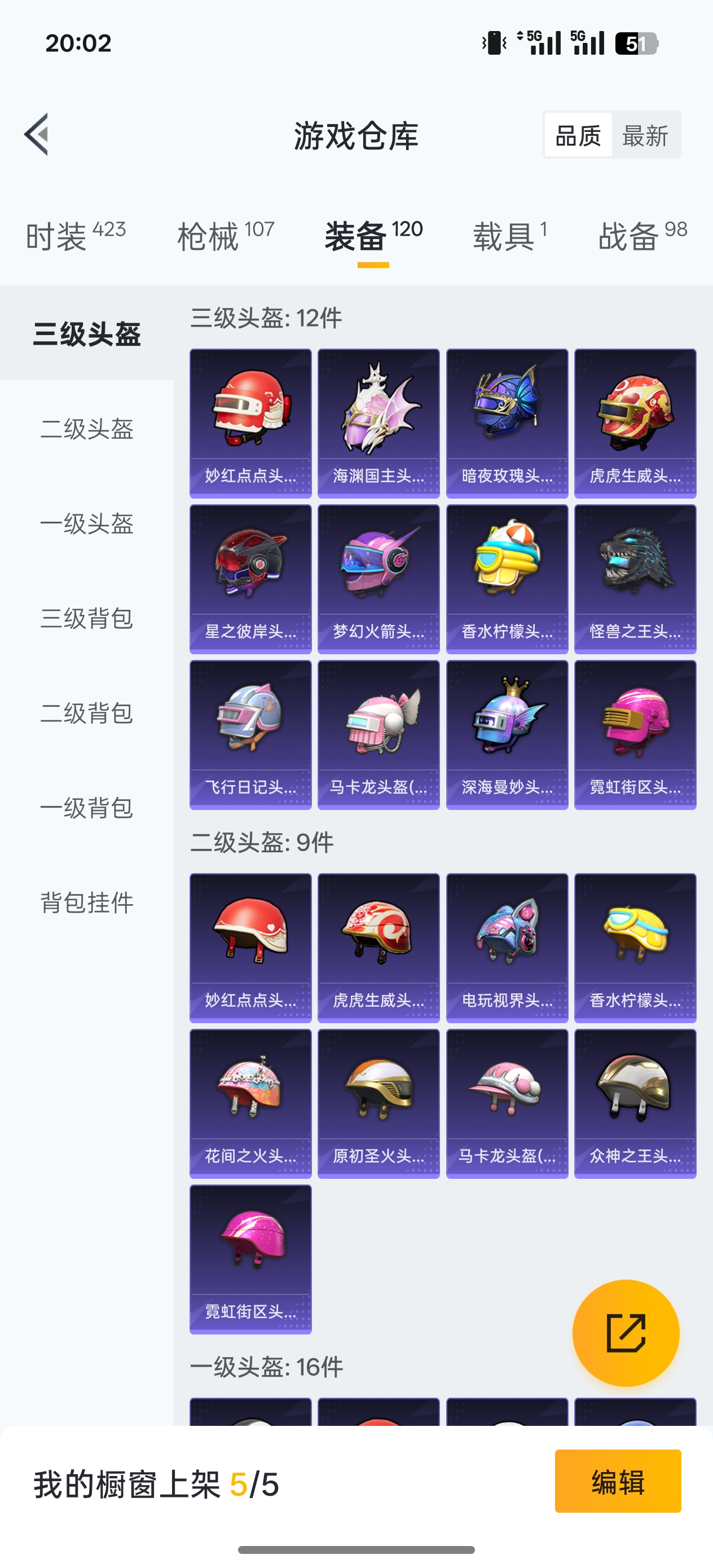This screenshot has width=713, height=1568.
Task: Open the 一级背包 category
Action: [x=86, y=808]
